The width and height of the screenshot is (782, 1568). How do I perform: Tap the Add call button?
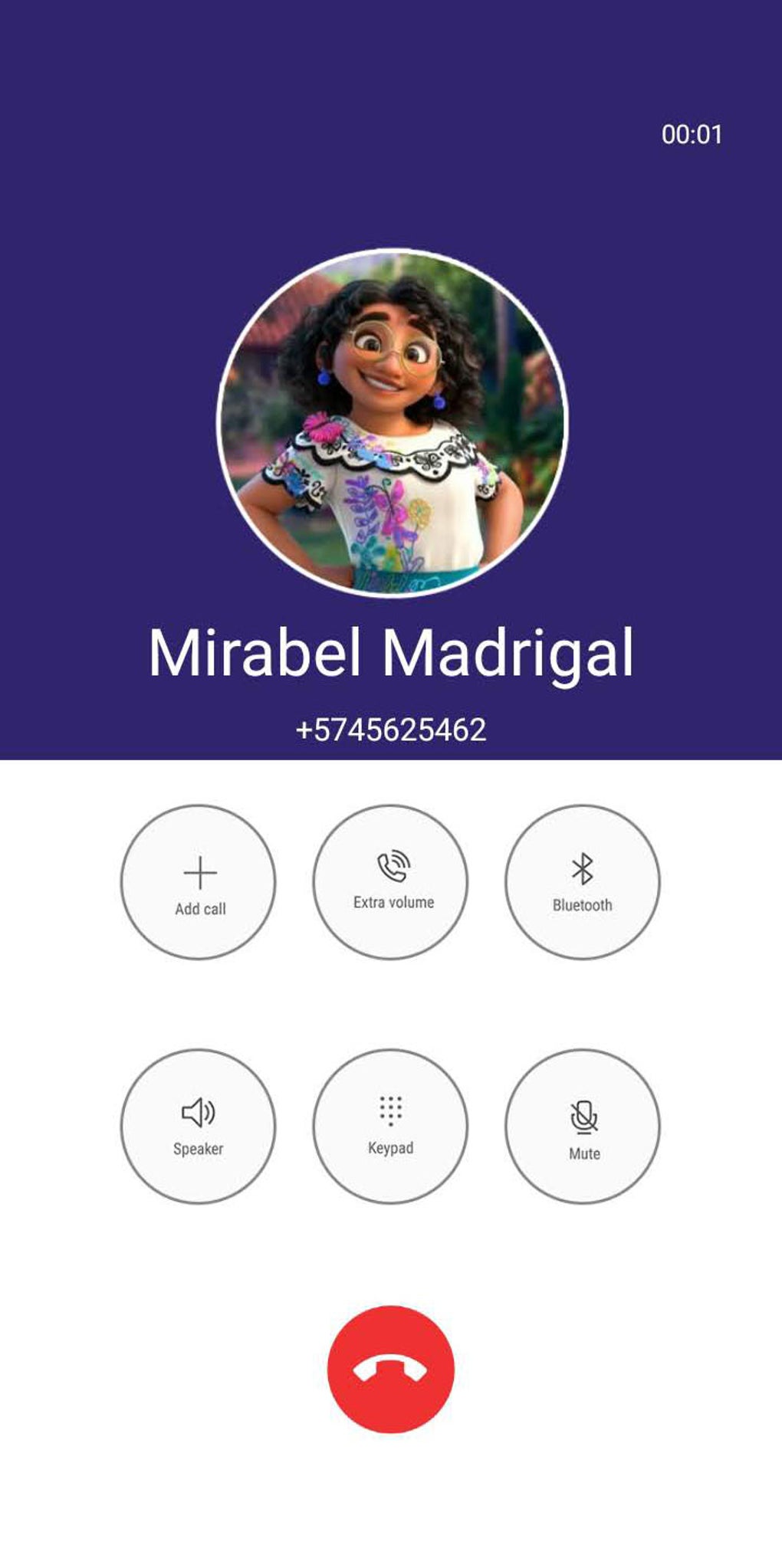[x=199, y=882]
